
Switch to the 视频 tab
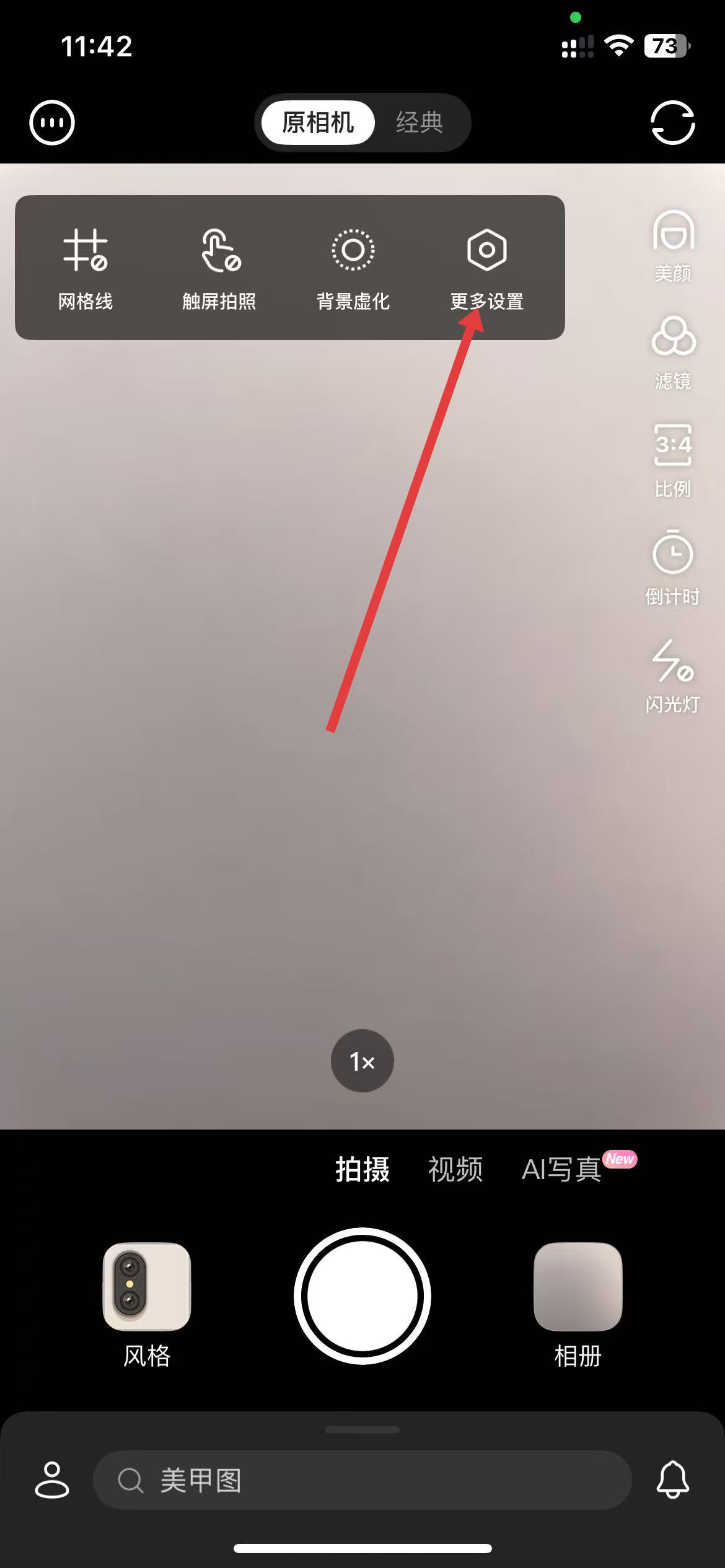tap(455, 1169)
